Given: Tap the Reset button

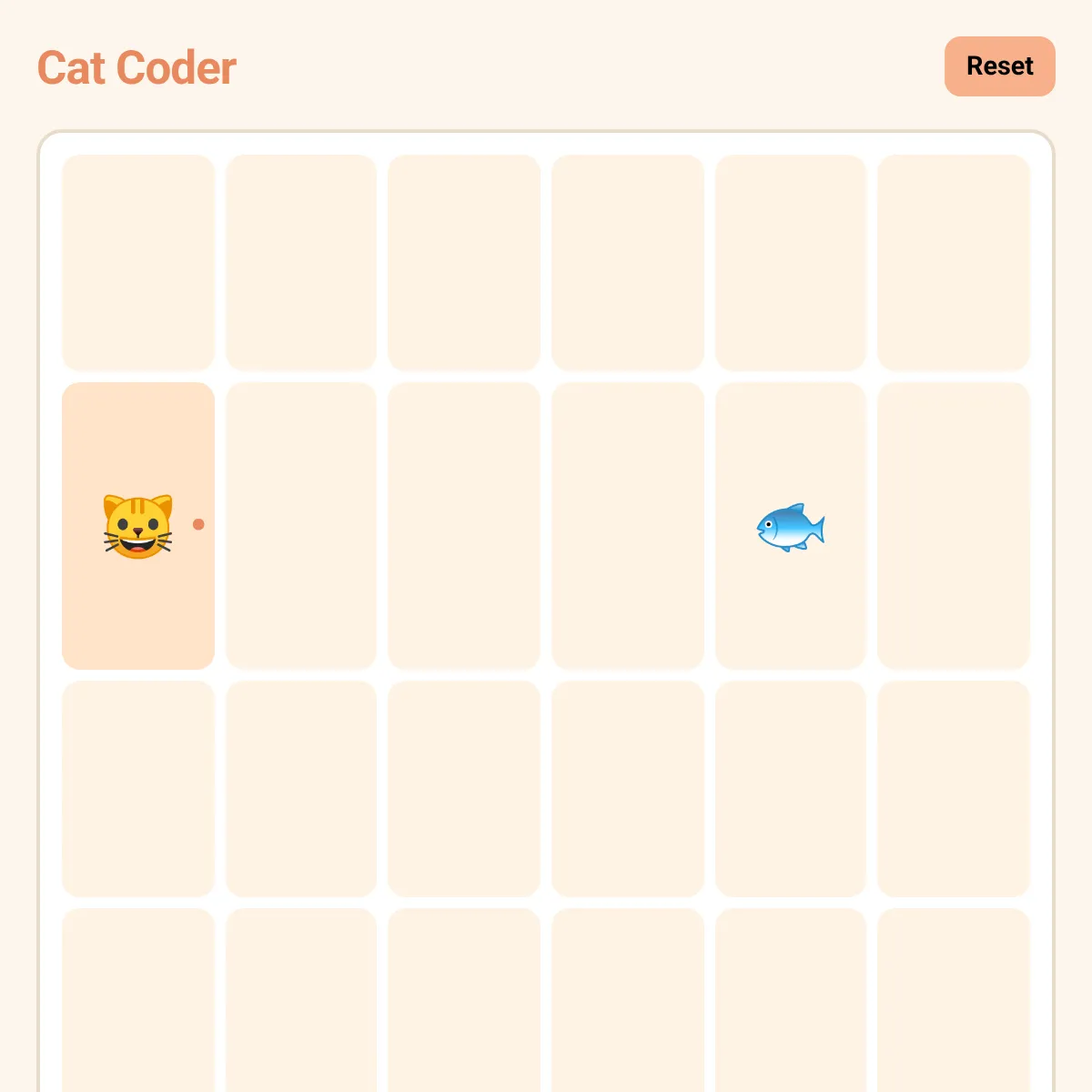Looking at the screenshot, I should (999, 66).
